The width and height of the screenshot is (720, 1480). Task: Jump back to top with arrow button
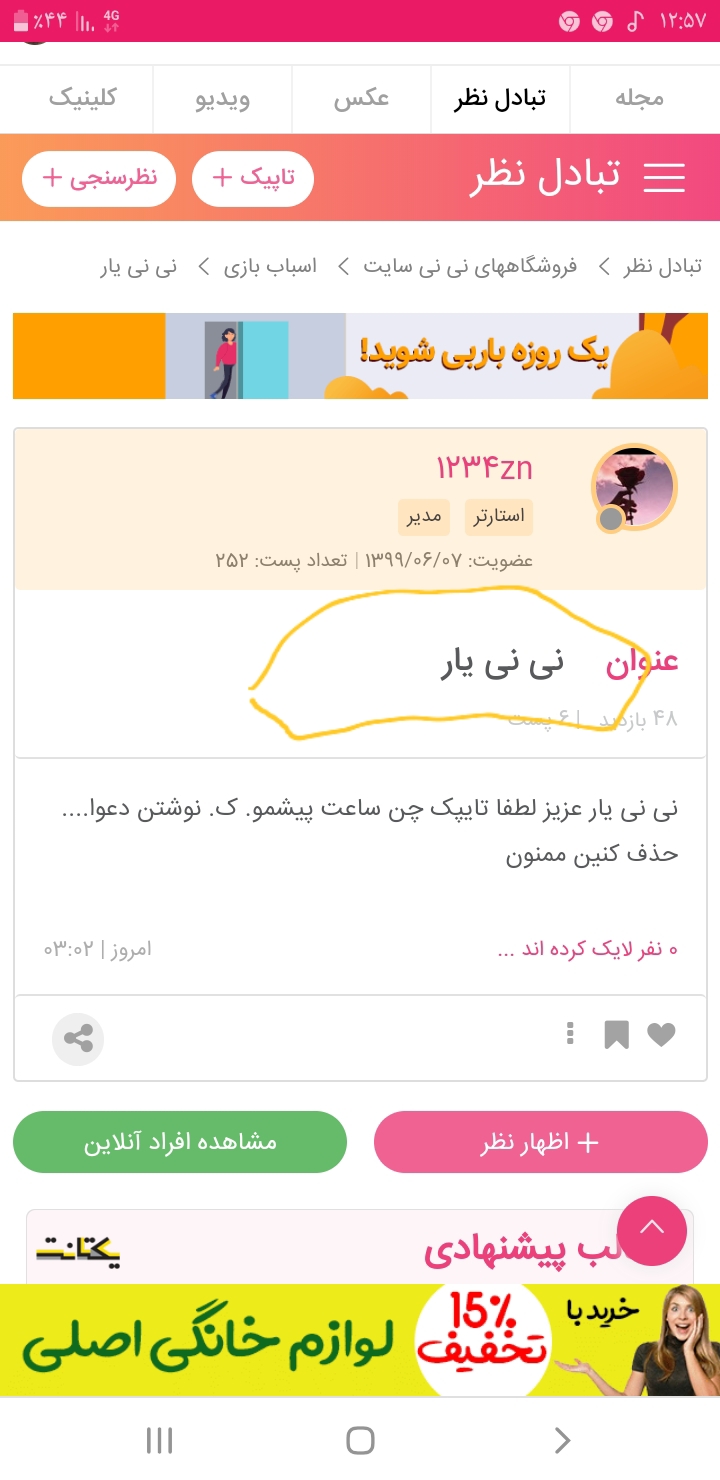pyautogui.click(x=652, y=1230)
